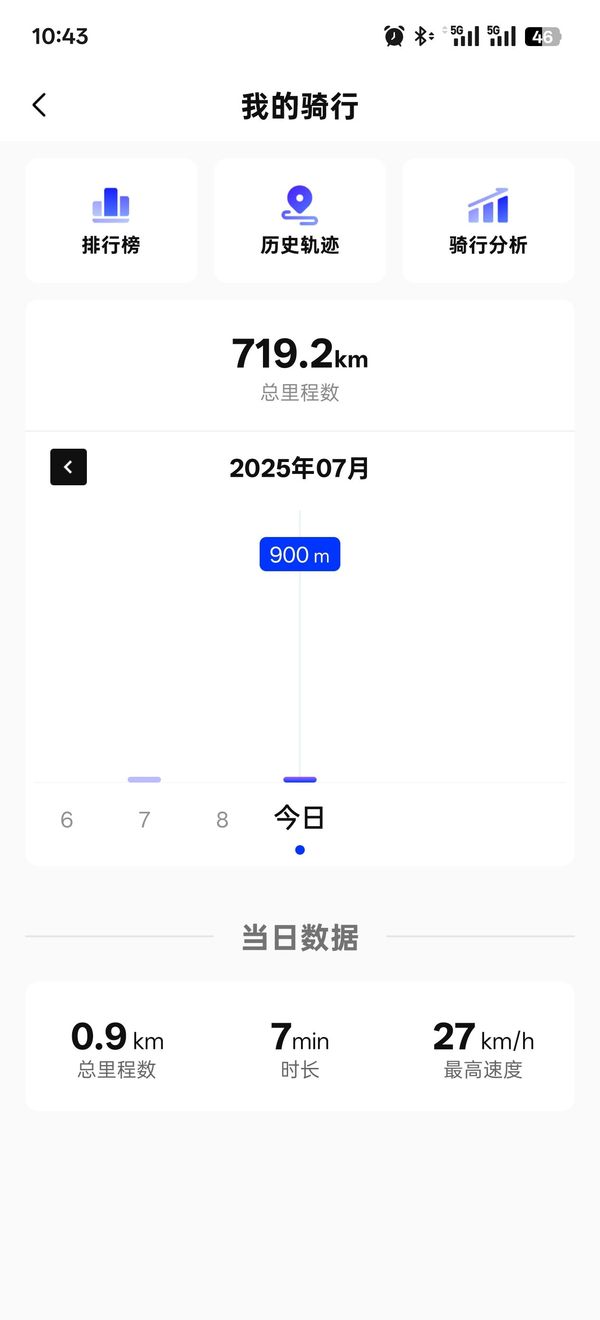The image size is (600, 1320).
Task: Select day 8 on the chart
Action: click(x=222, y=820)
